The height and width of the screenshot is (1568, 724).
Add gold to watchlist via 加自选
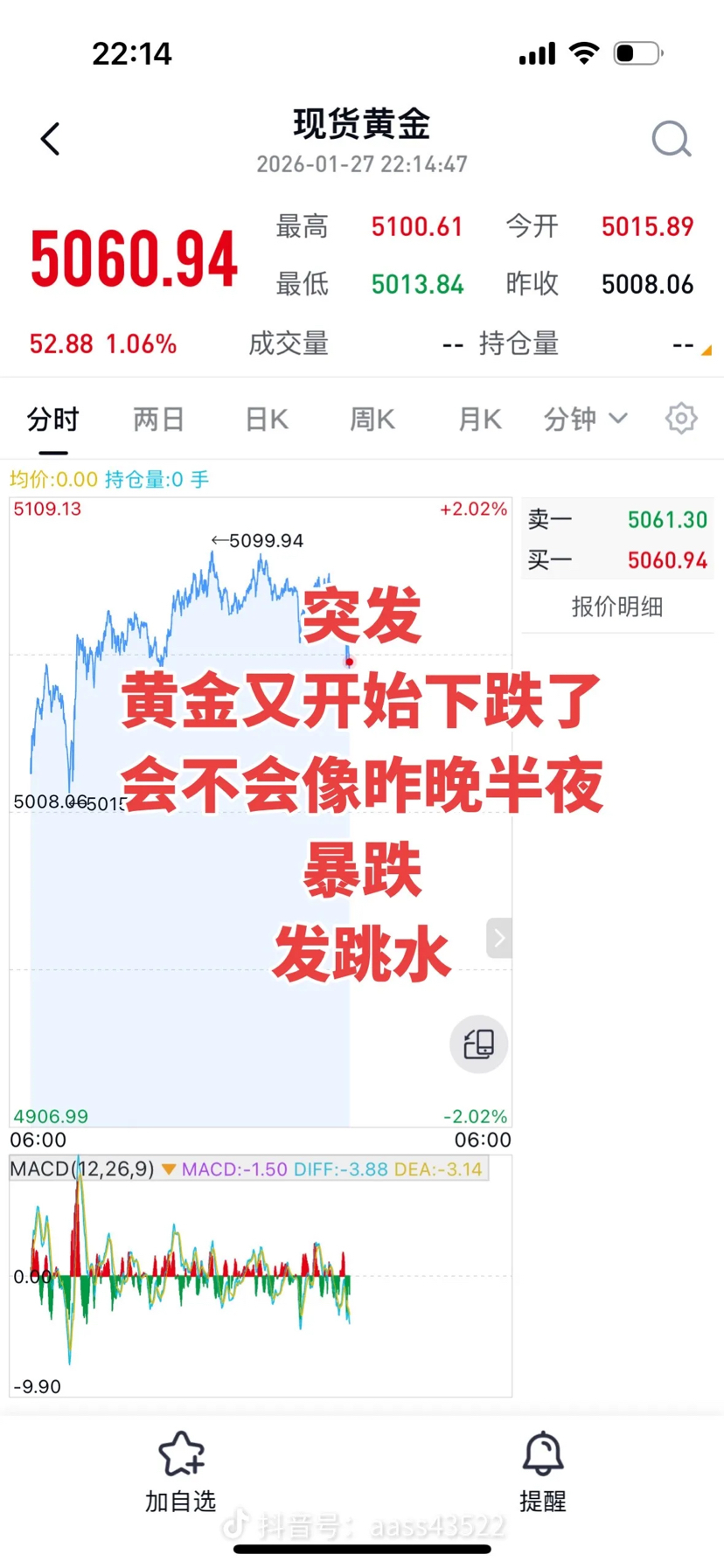[x=181, y=1471]
